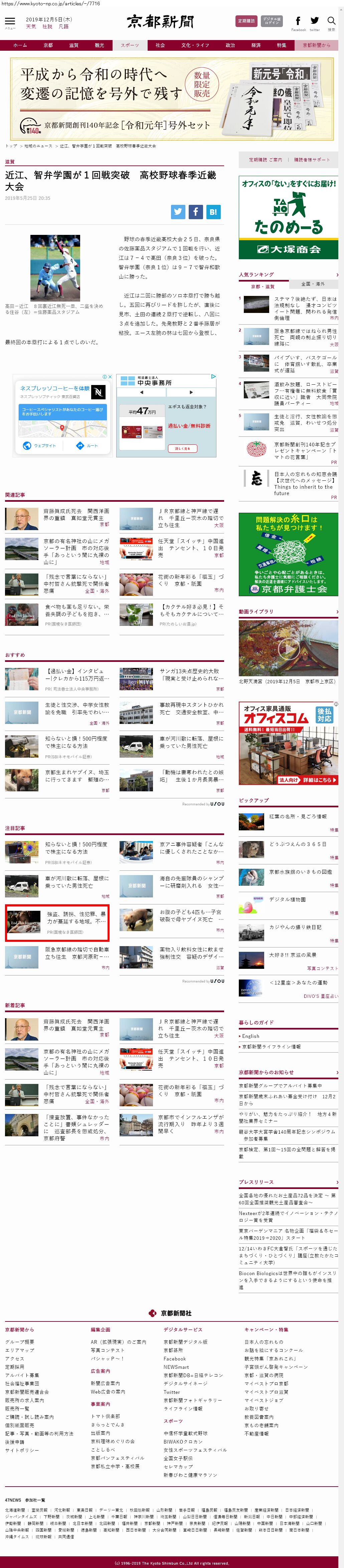Go to the 滋賀 nav tab
The image size is (344, 1568).
74,45
